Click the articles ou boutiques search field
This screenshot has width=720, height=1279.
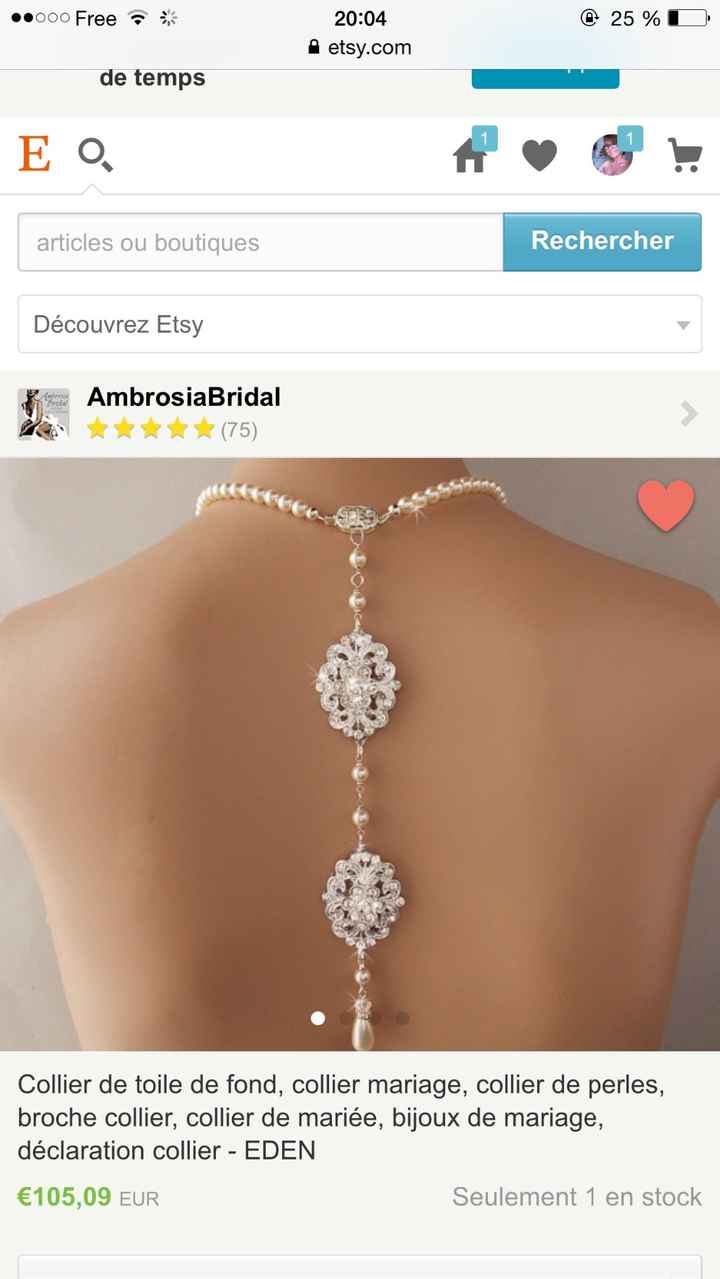[258, 242]
